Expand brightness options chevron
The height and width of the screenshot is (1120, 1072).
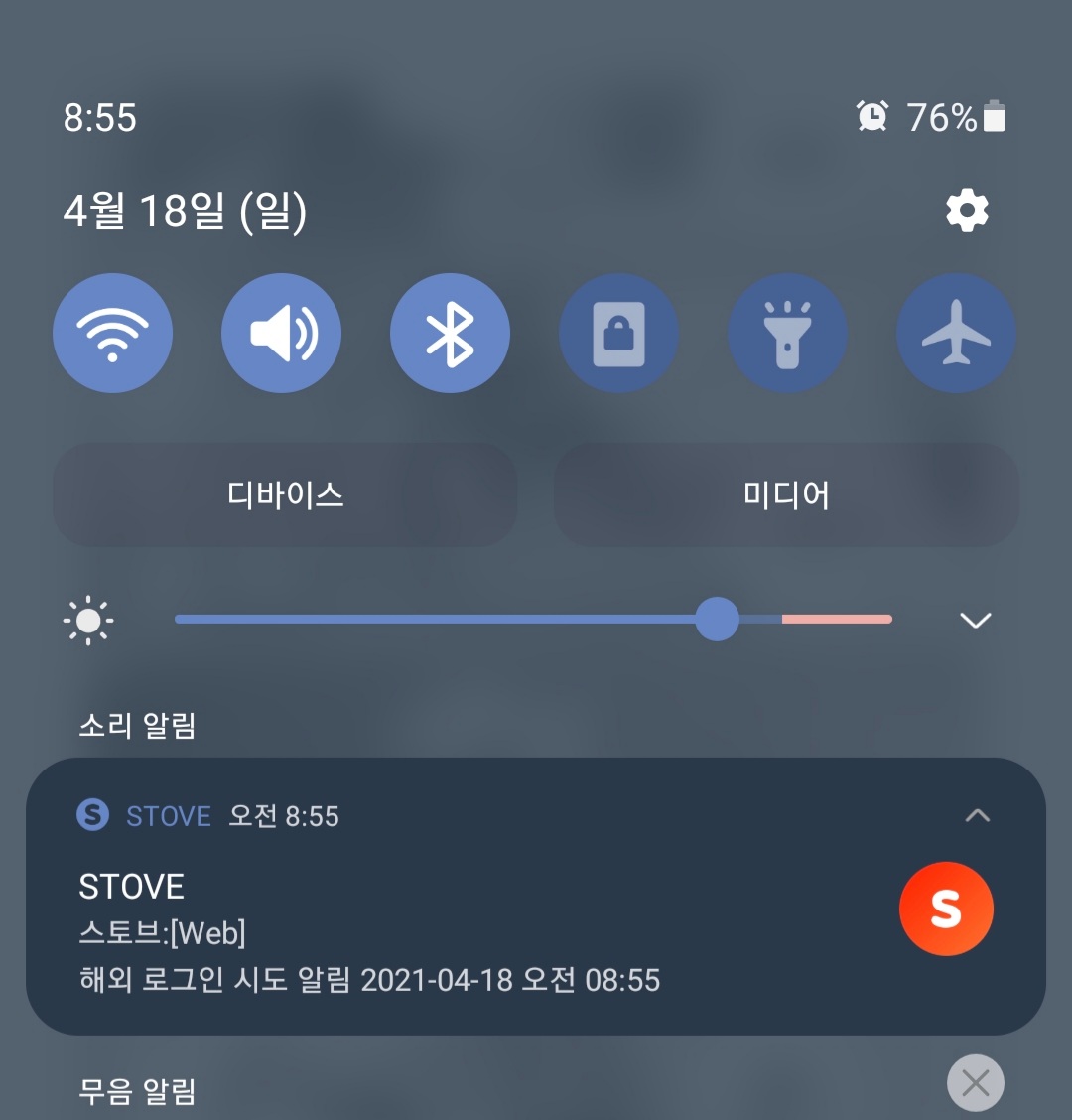(x=976, y=621)
